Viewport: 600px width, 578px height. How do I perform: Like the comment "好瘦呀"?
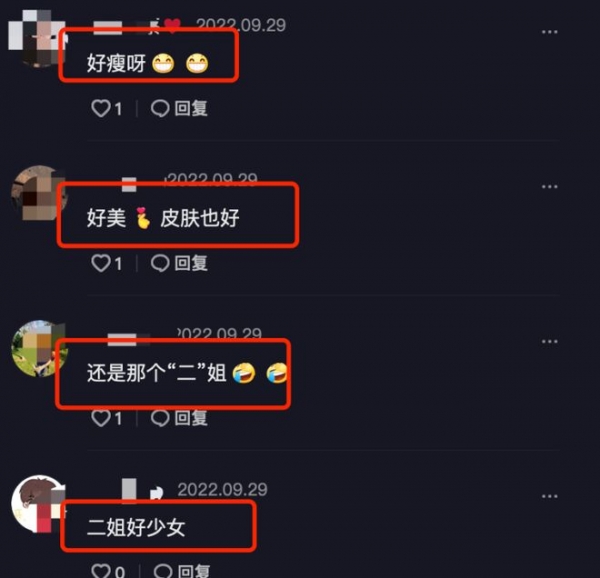[x=101, y=109]
